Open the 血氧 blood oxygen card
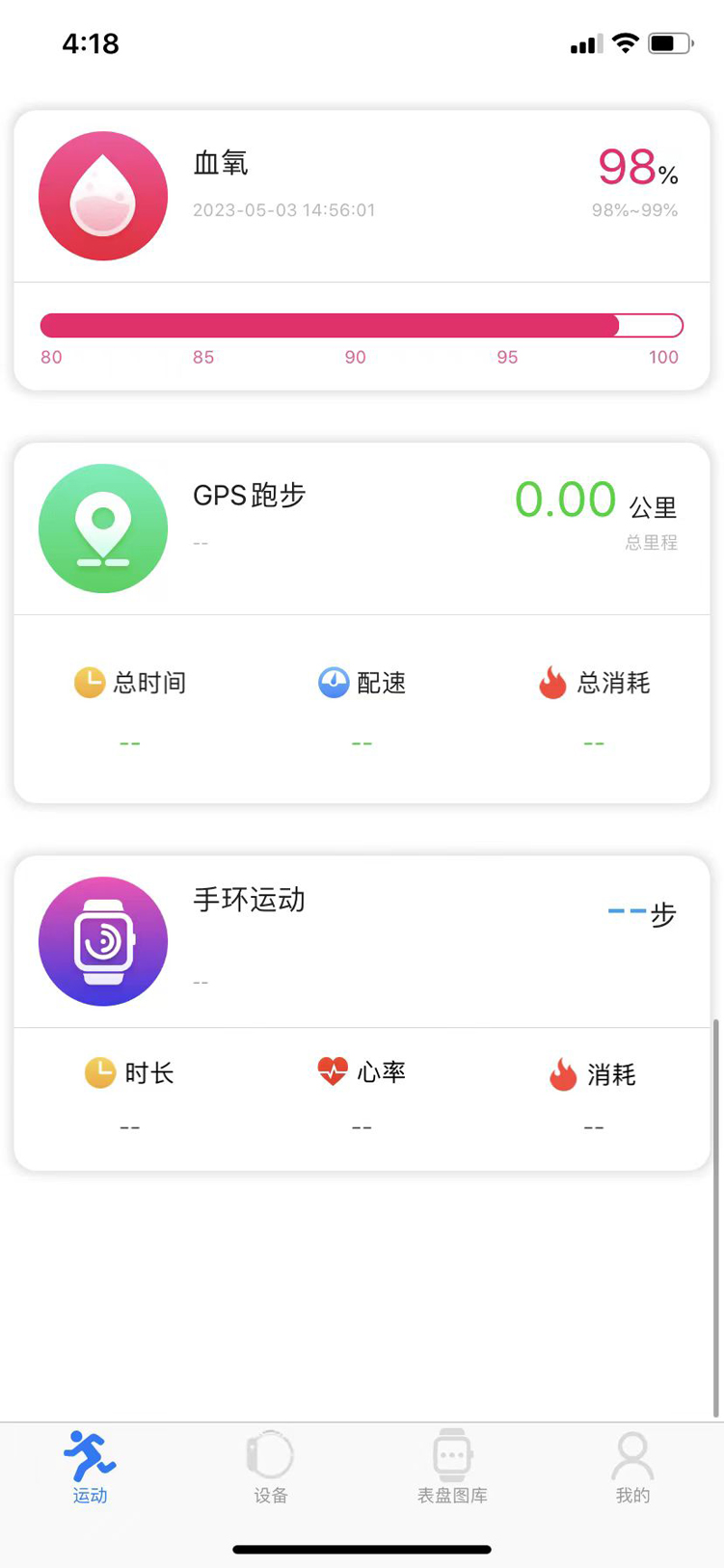Image resolution: width=724 pixels, height=1568 pixels. 362,250
